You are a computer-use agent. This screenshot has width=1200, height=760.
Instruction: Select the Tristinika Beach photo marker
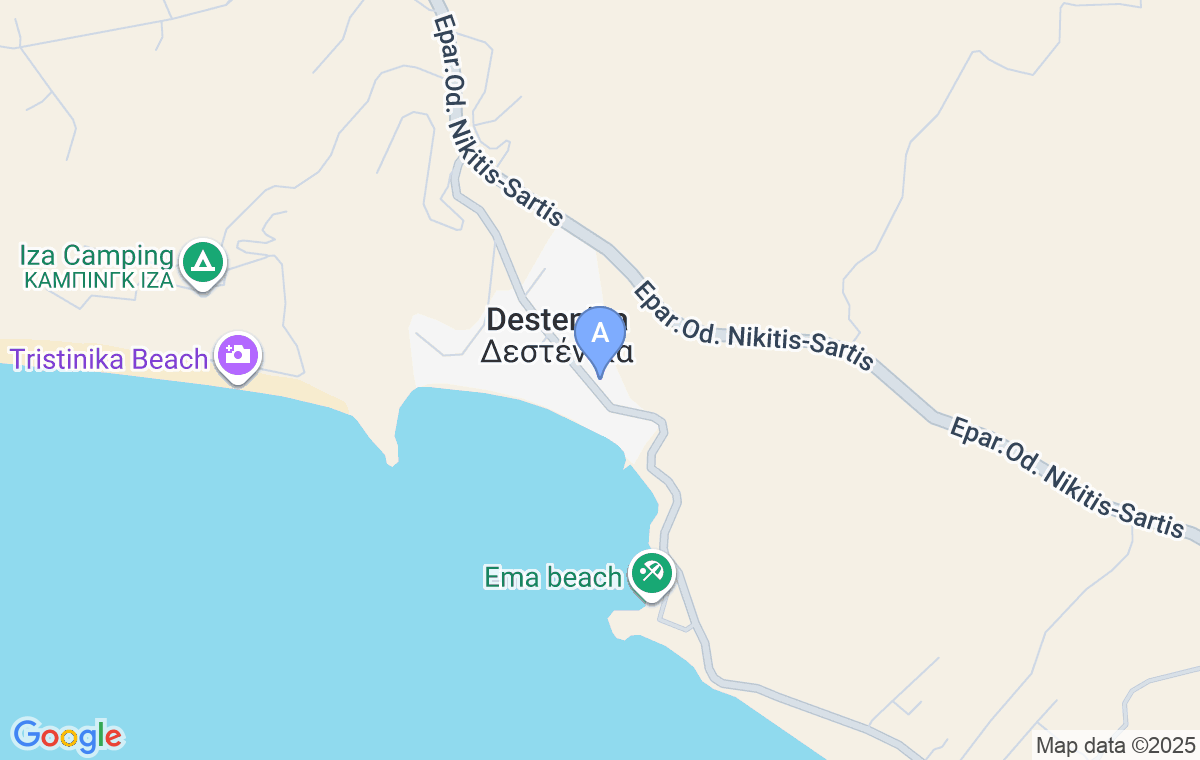click(238, 355)
